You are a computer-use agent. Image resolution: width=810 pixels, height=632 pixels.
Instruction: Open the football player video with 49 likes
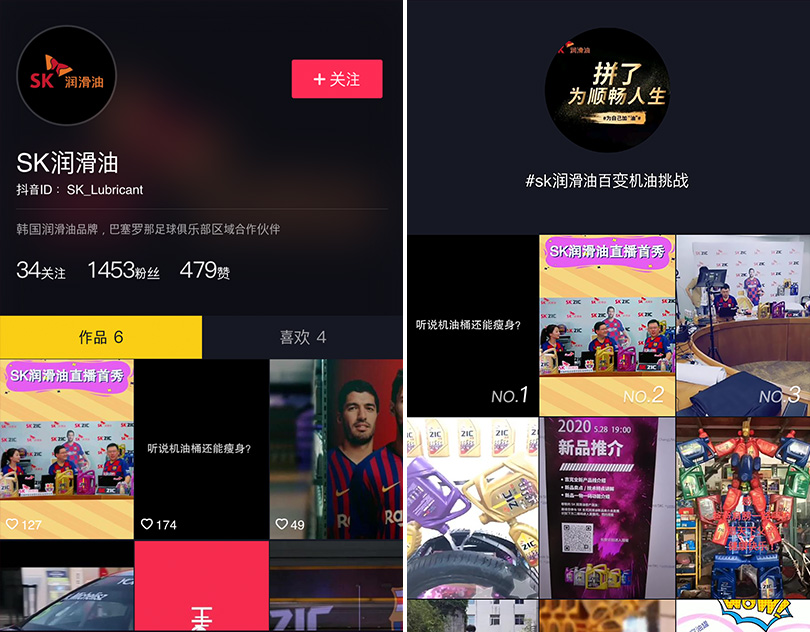pyautogui.click(x=336, y=450)
